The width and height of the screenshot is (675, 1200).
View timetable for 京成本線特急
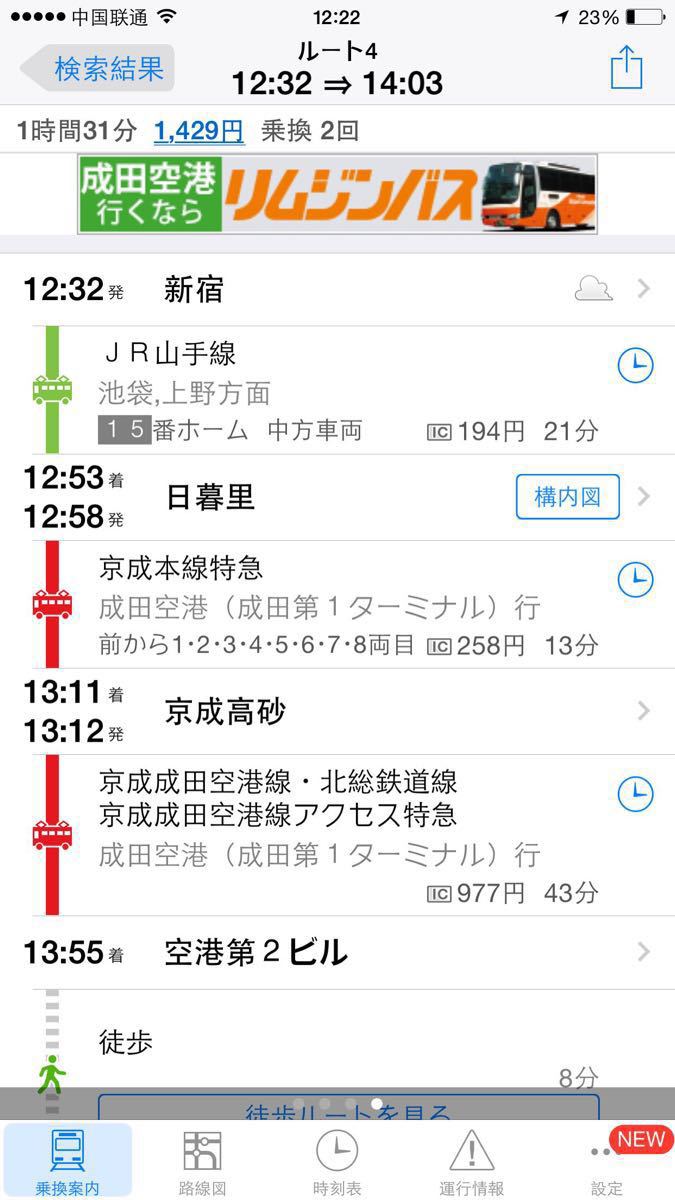[x=635, y=579]
